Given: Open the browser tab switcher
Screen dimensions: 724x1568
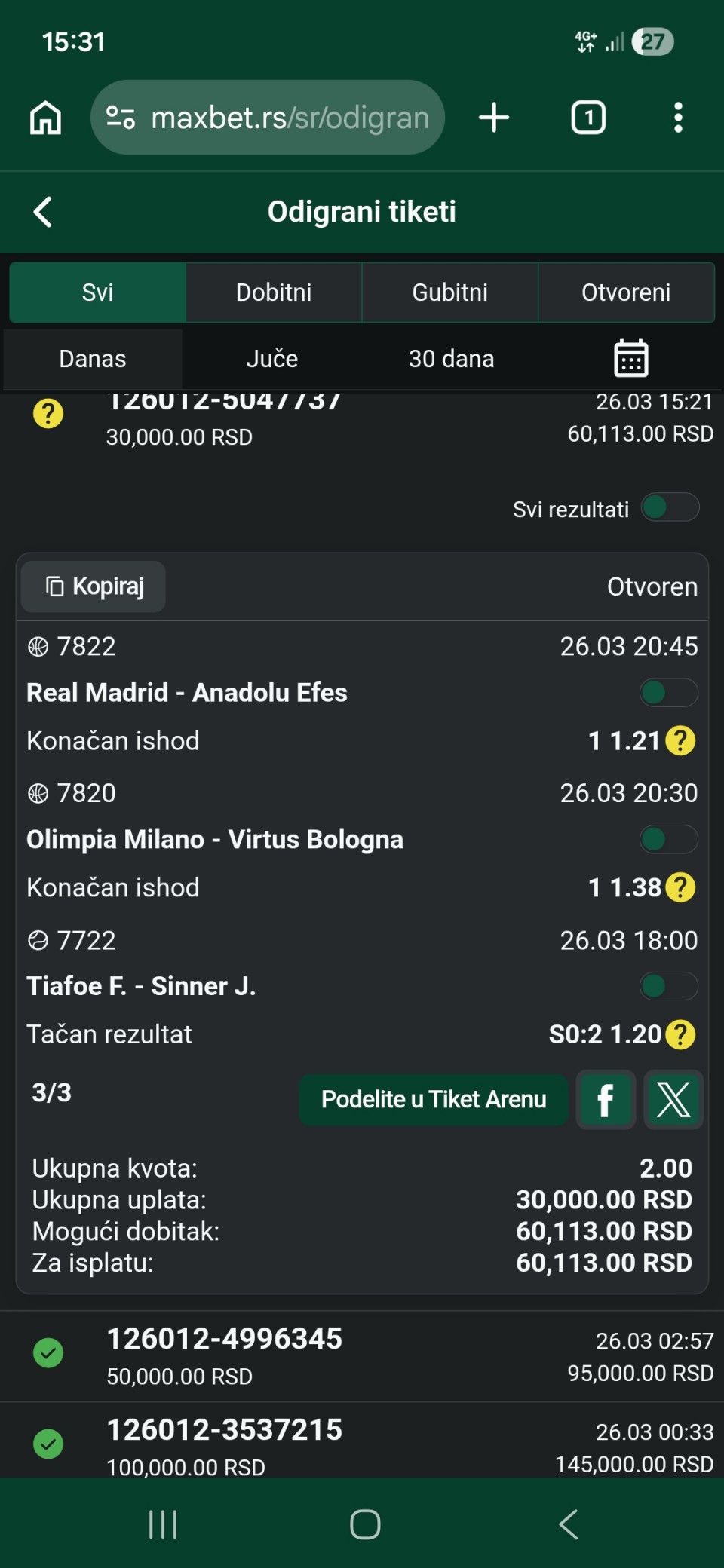Looking at the screenshot, I should tap(588, 118).
